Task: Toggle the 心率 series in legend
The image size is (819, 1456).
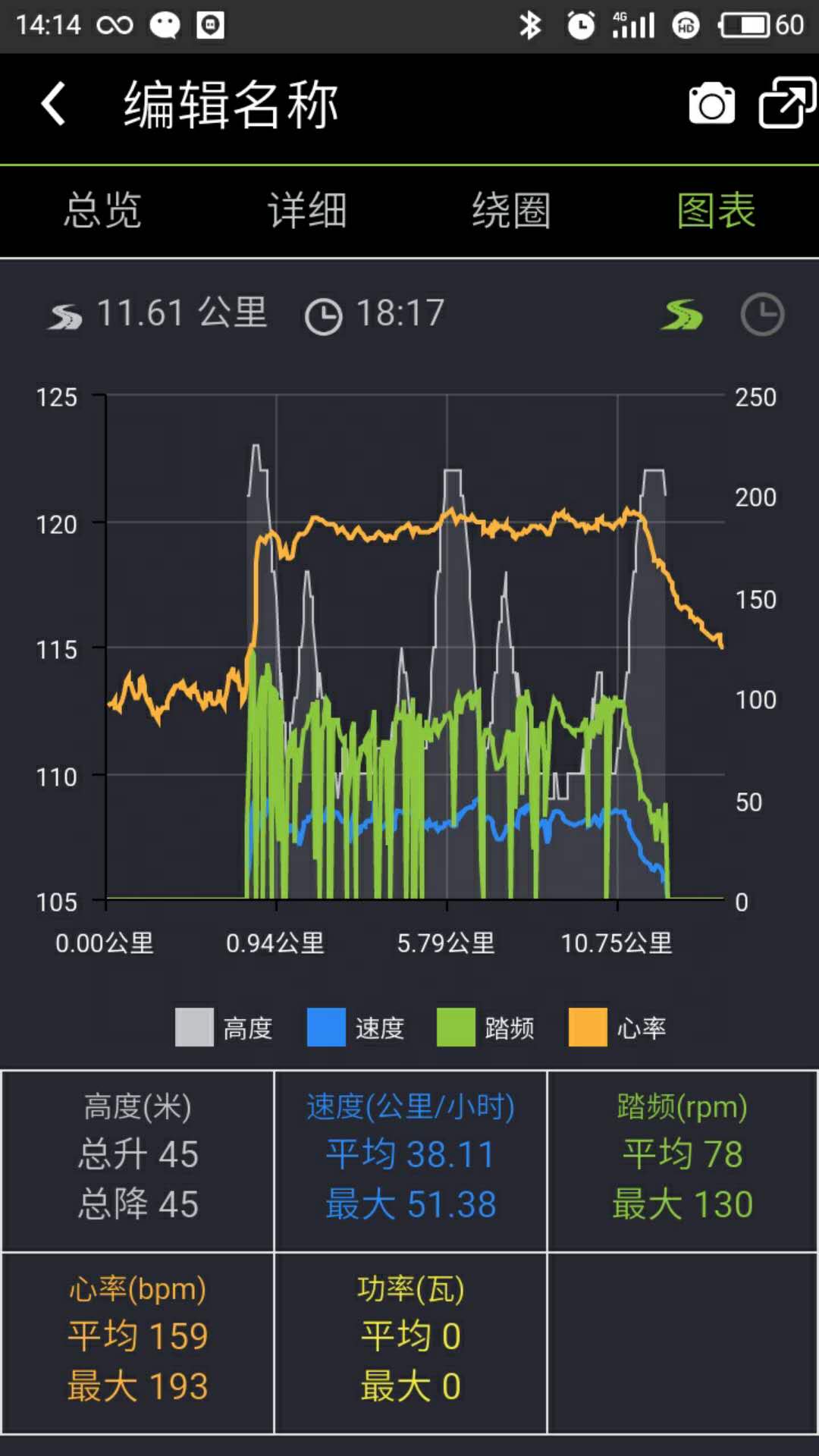Action: (x=617, y=1028)
